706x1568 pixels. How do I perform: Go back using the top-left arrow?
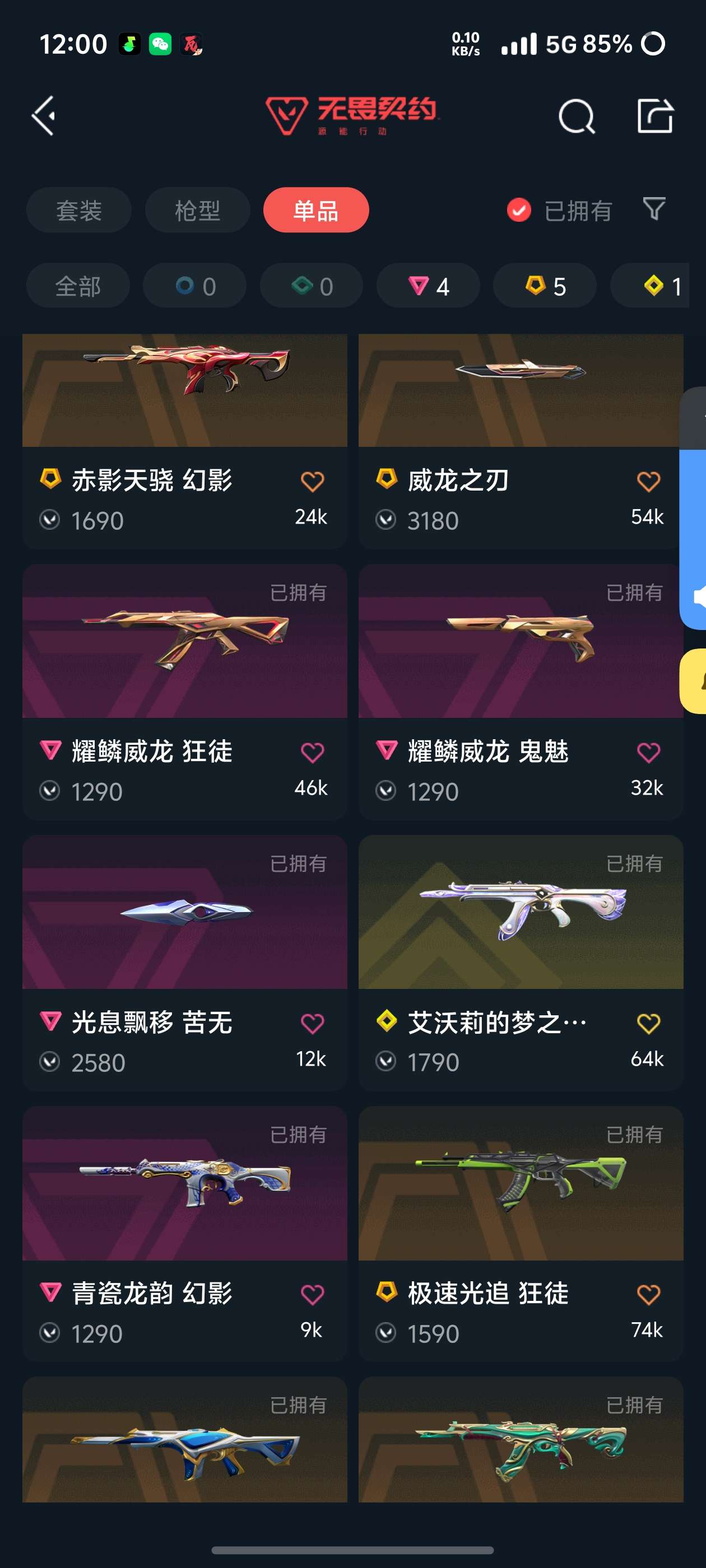coord(44,115)
